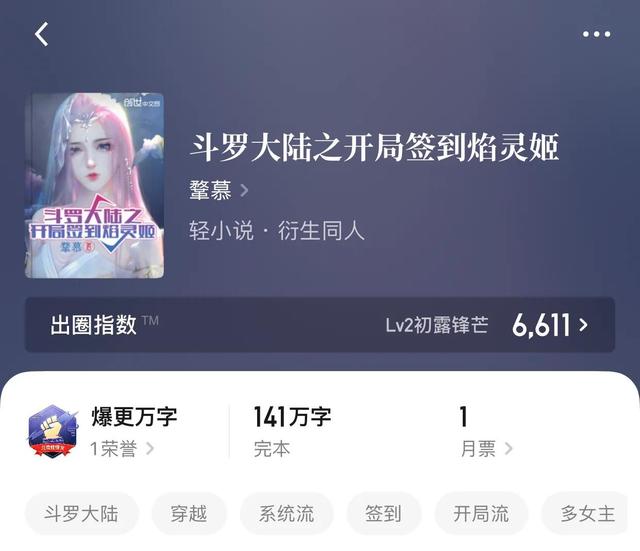Open the 出圈指数 ranking bar

(320, 325)
